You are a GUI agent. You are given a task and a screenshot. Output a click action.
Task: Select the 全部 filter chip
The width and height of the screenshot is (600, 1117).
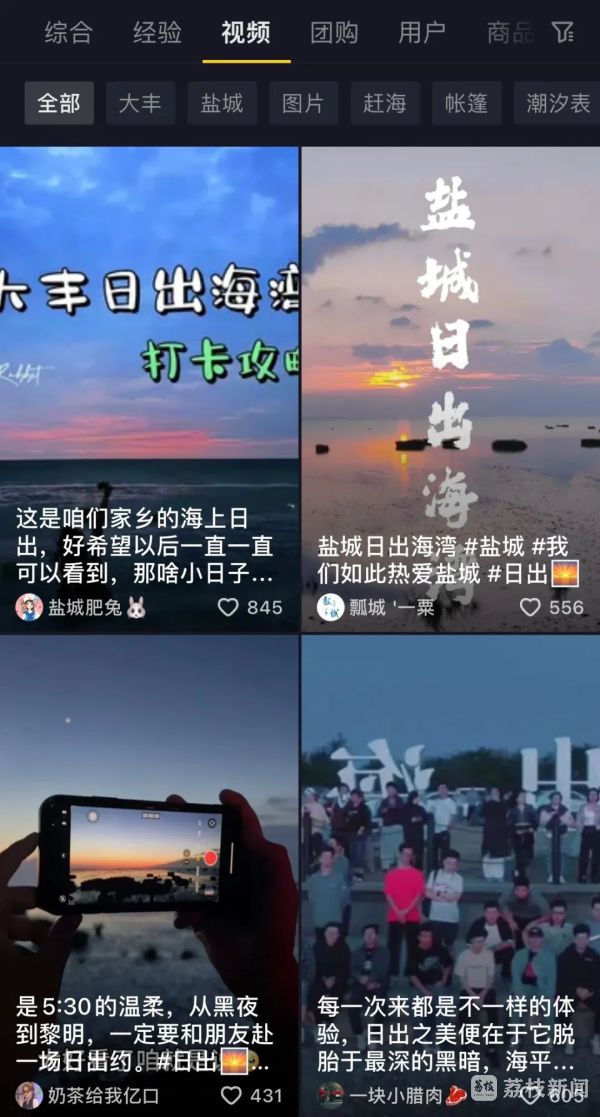click(x=59, y=103)
